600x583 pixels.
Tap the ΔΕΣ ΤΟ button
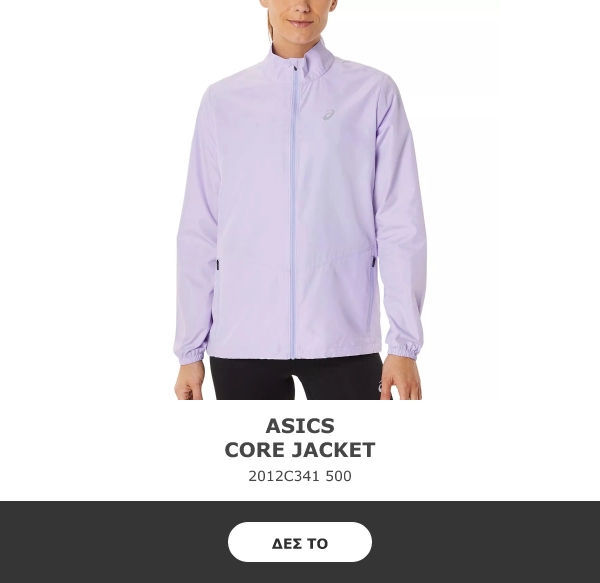[300, 543]
